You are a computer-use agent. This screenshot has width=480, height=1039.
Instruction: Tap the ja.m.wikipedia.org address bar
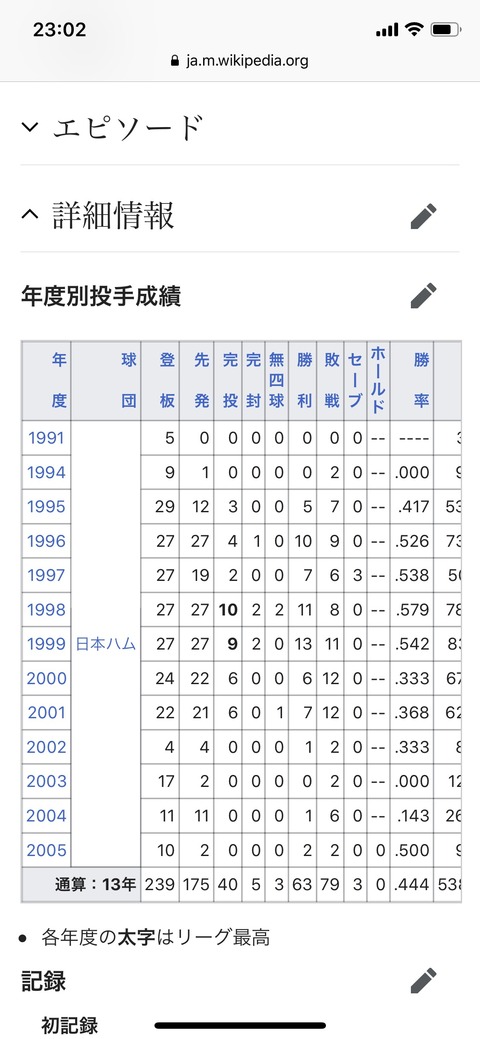(240, 61)
